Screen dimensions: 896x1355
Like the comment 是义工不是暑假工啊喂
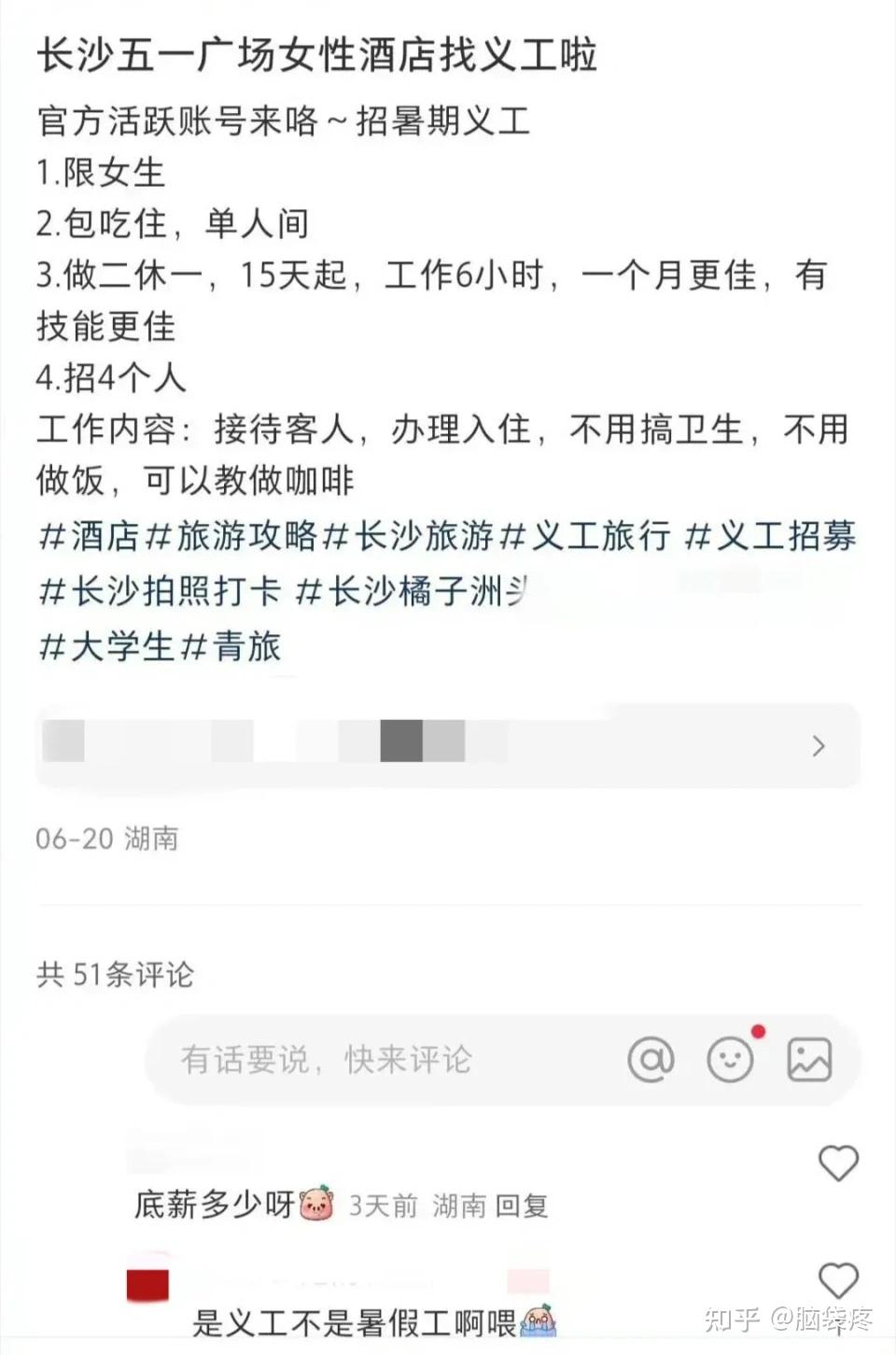tap(837, 1280)
